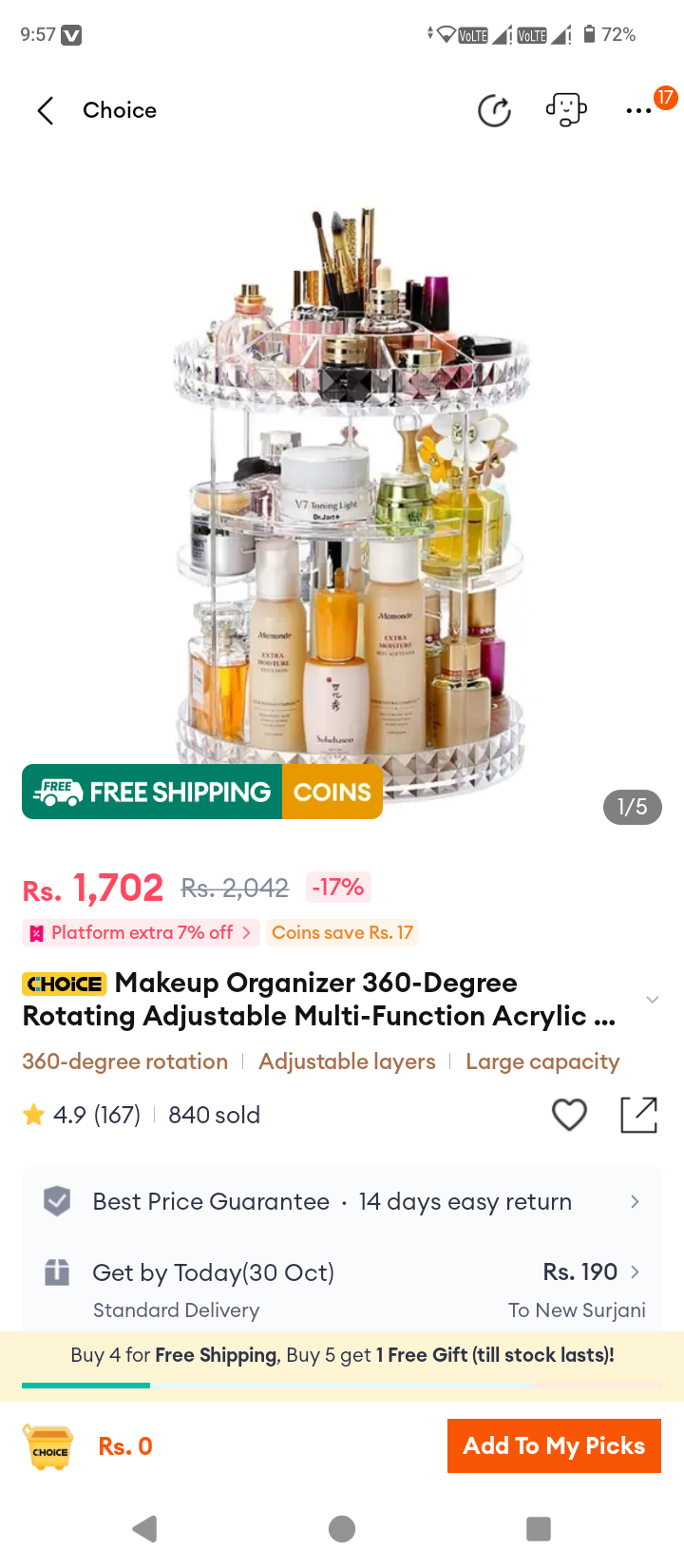Tap the circular refresh arrow icon

click(494, 110)
